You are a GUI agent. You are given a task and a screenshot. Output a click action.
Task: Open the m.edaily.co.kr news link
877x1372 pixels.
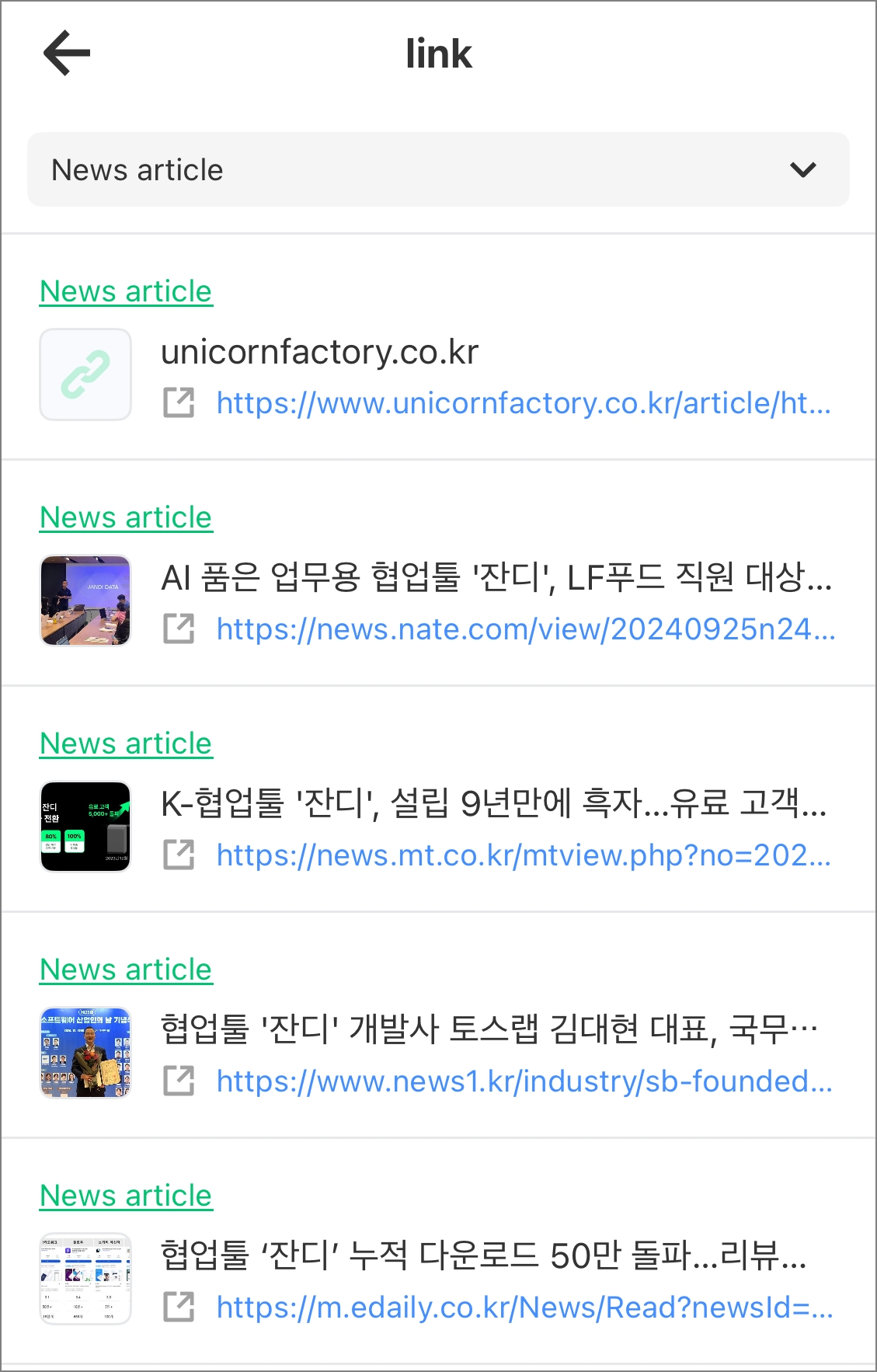[x=524, y=1308]
